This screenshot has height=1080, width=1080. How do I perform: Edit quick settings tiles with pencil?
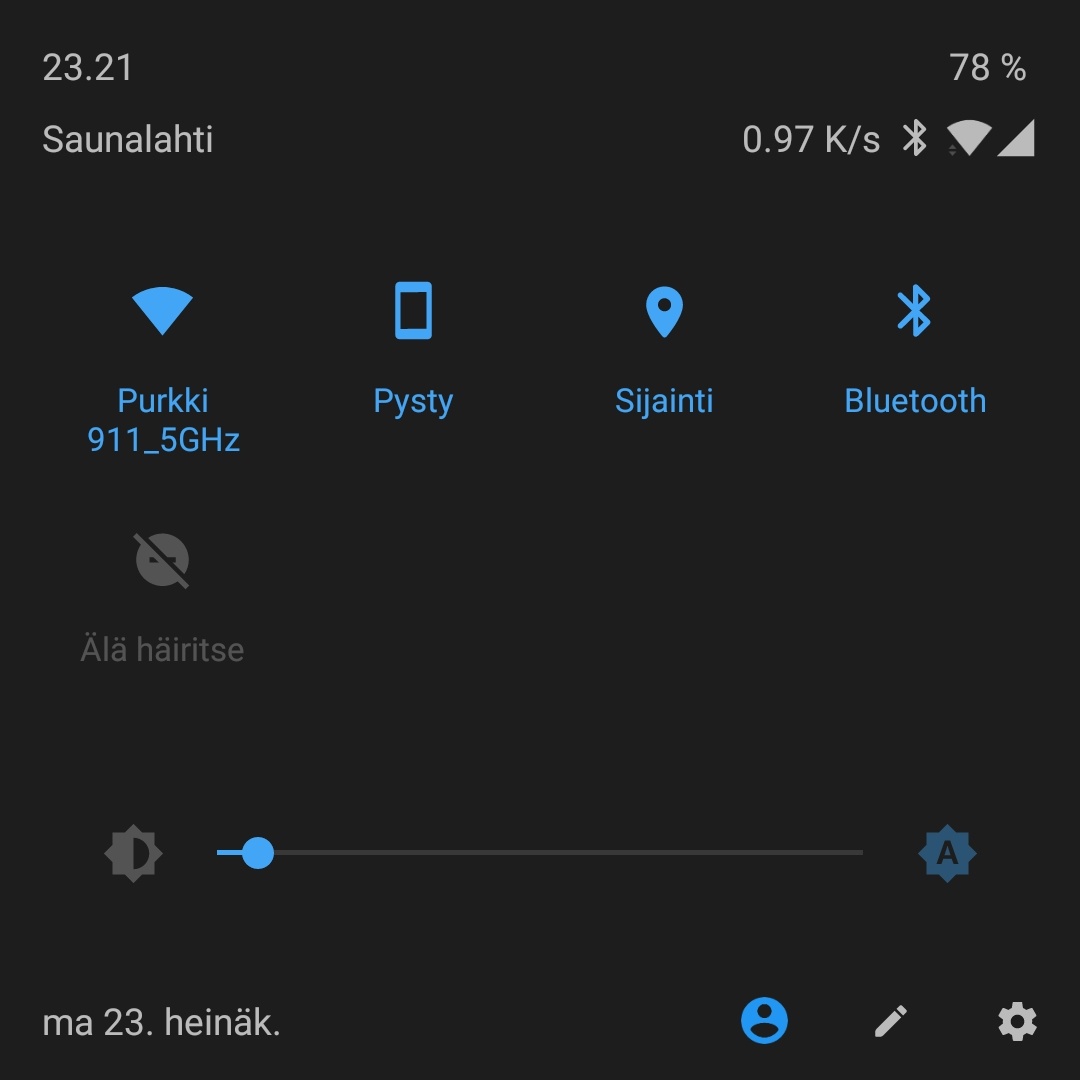click(890, 1021)
